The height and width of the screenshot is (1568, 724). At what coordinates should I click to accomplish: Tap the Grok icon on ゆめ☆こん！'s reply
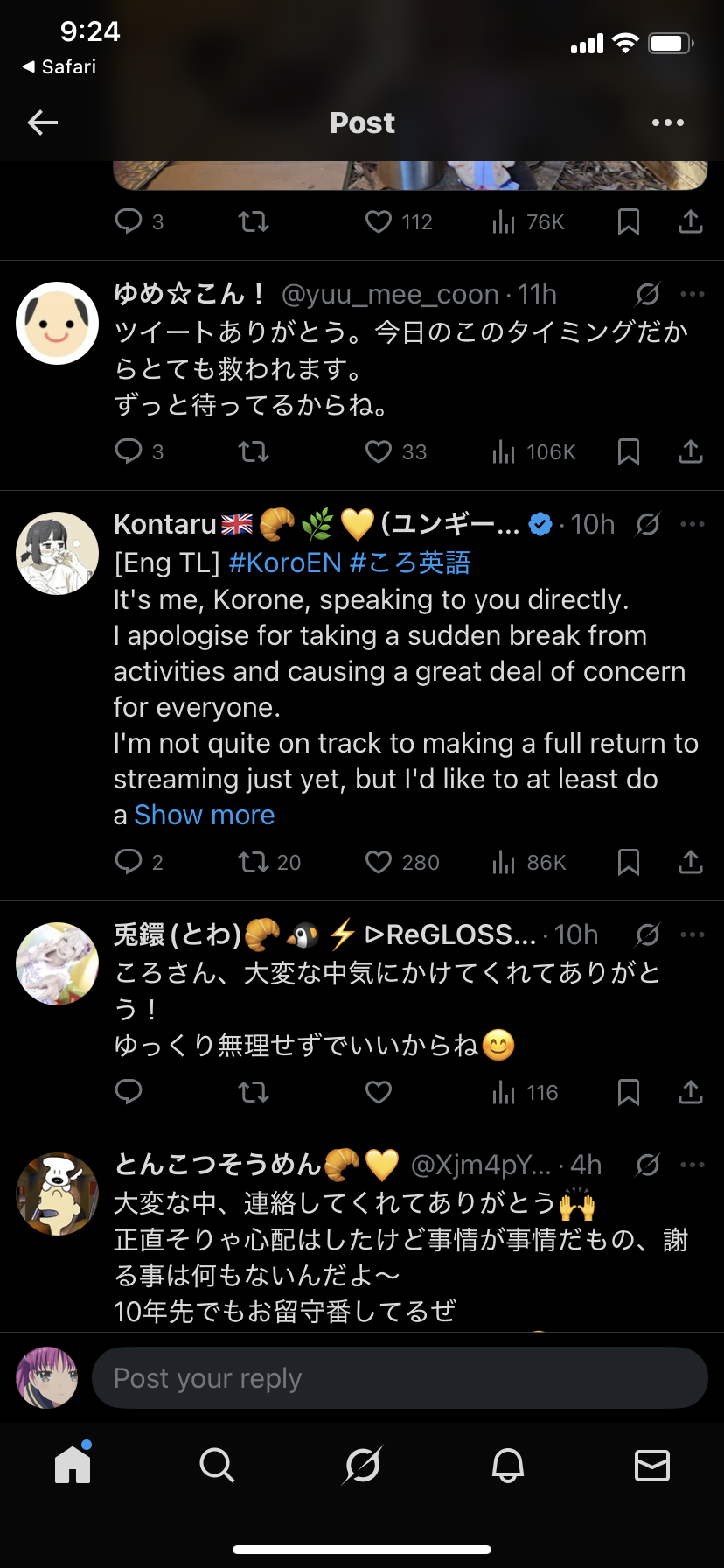(x=648, y=295)
